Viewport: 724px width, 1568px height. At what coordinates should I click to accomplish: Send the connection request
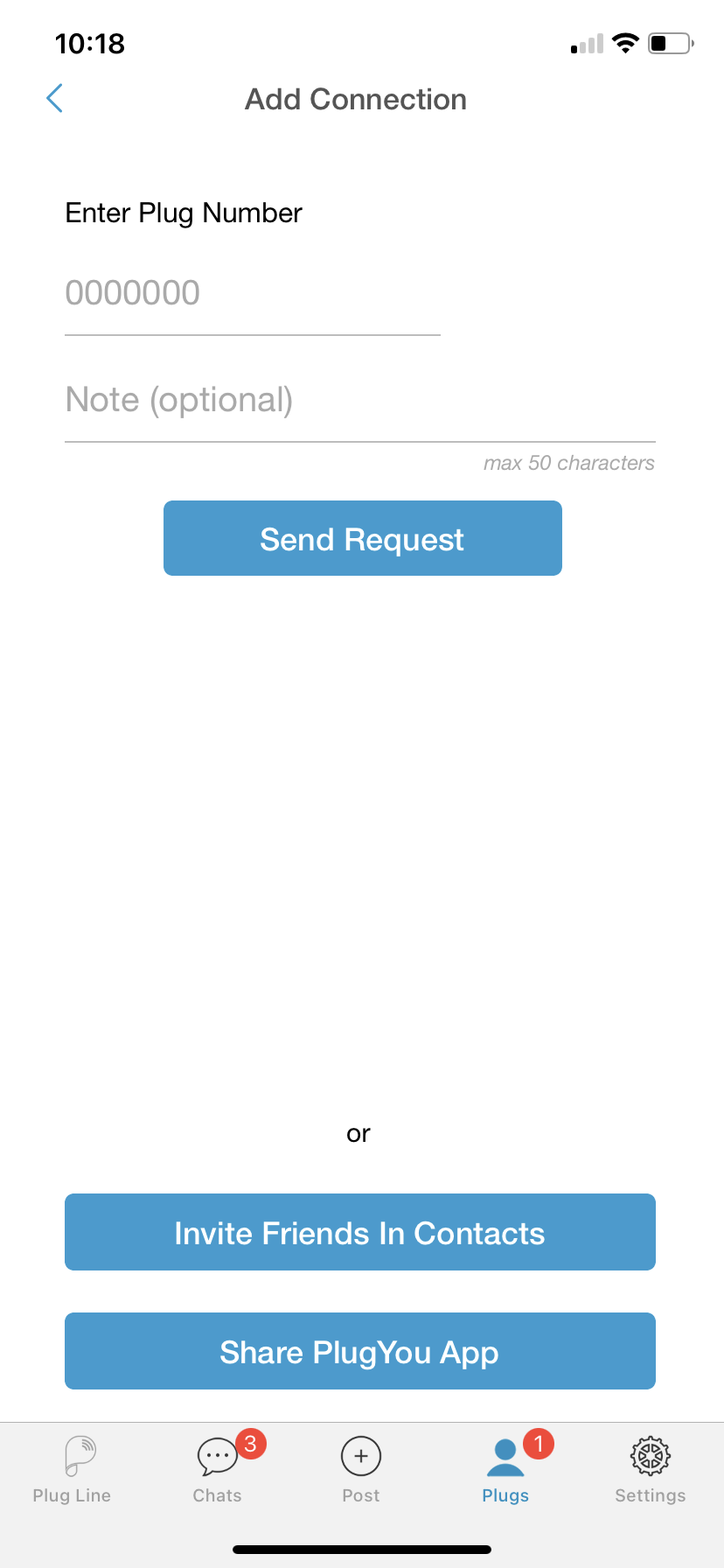point(362,538)
